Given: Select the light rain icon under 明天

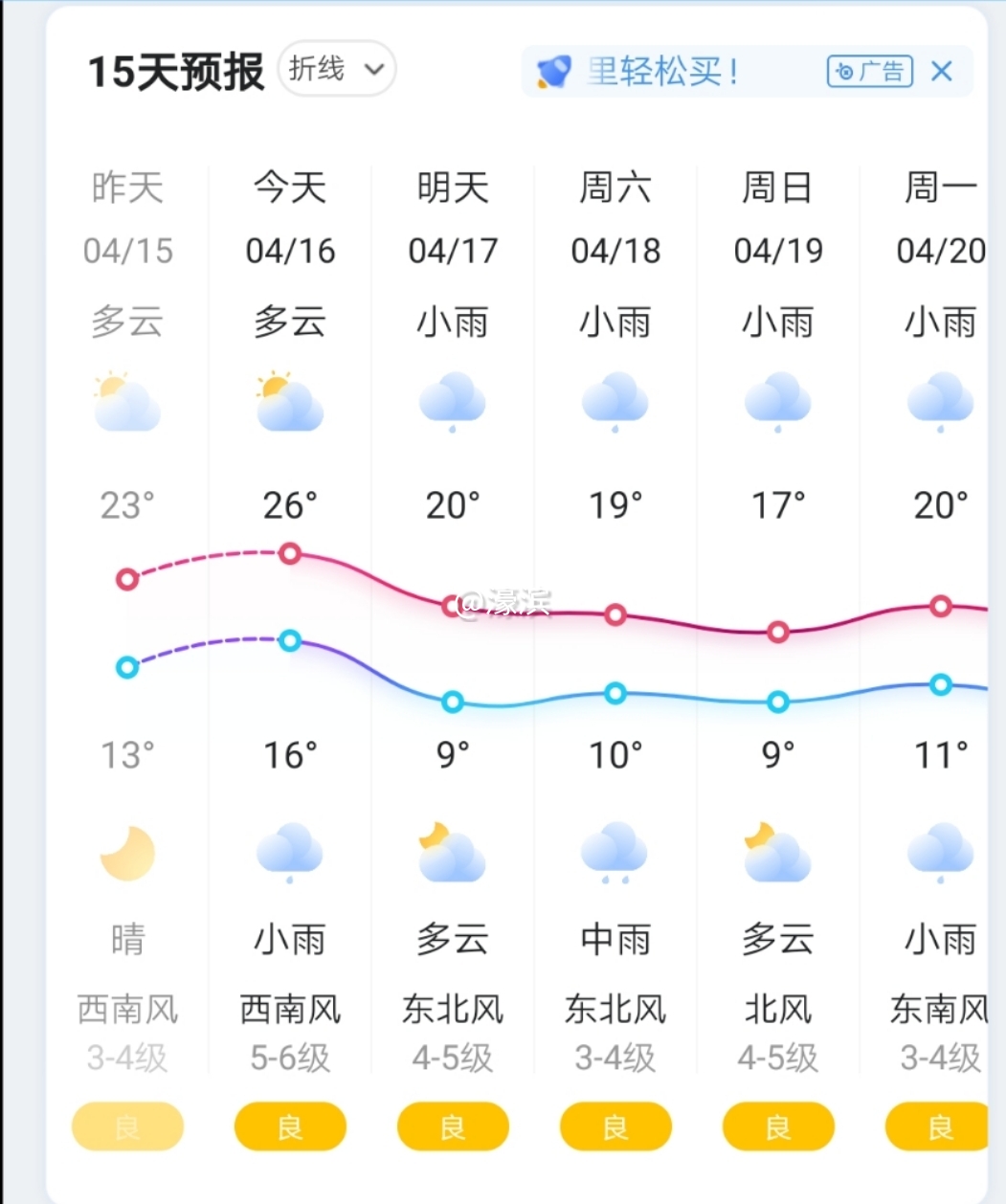Looking at the screenshot, I should (x=452, y=402).
